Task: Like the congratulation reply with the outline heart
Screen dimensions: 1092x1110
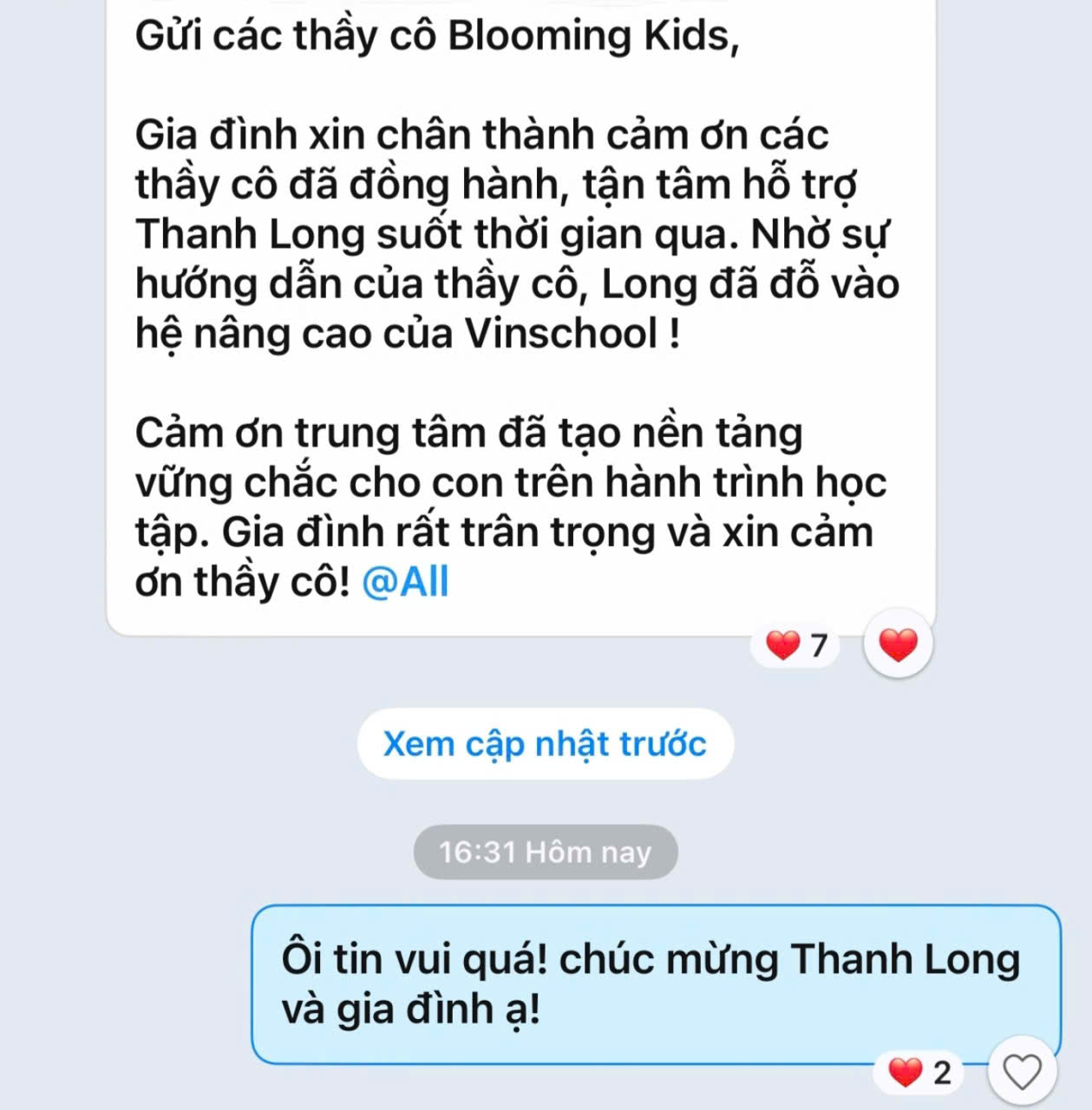Action: (1022, 1073)
